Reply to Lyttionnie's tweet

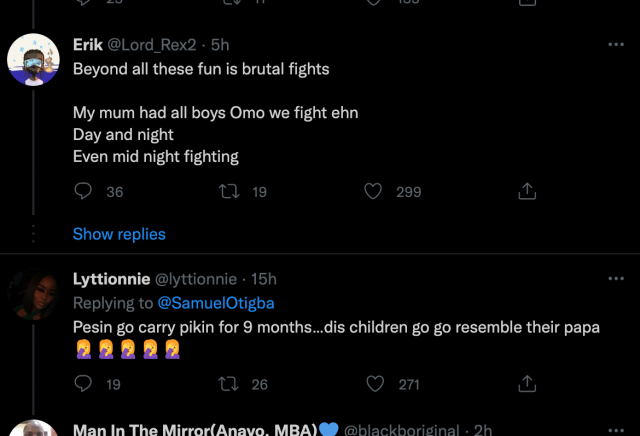84,383
